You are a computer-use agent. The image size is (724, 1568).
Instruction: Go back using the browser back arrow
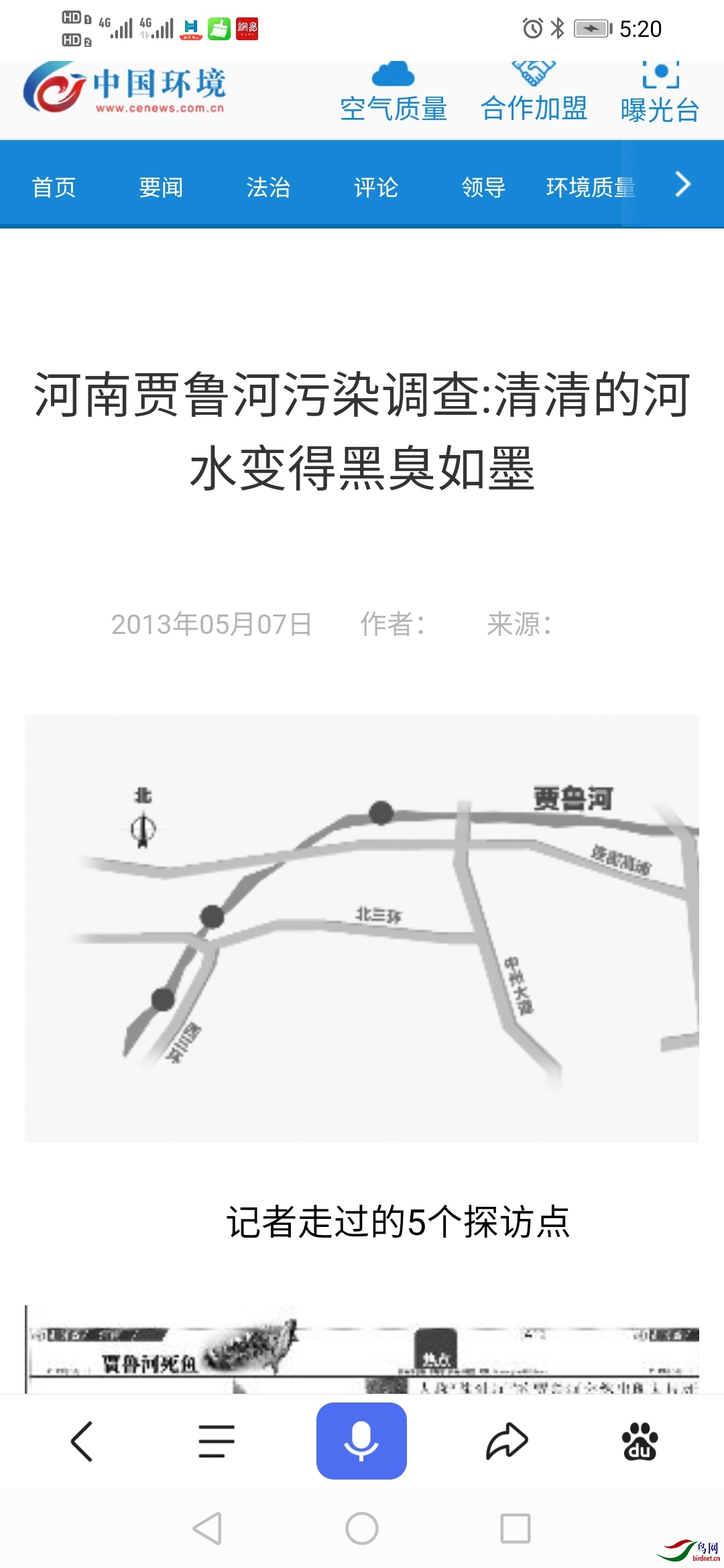[82, 1441]
